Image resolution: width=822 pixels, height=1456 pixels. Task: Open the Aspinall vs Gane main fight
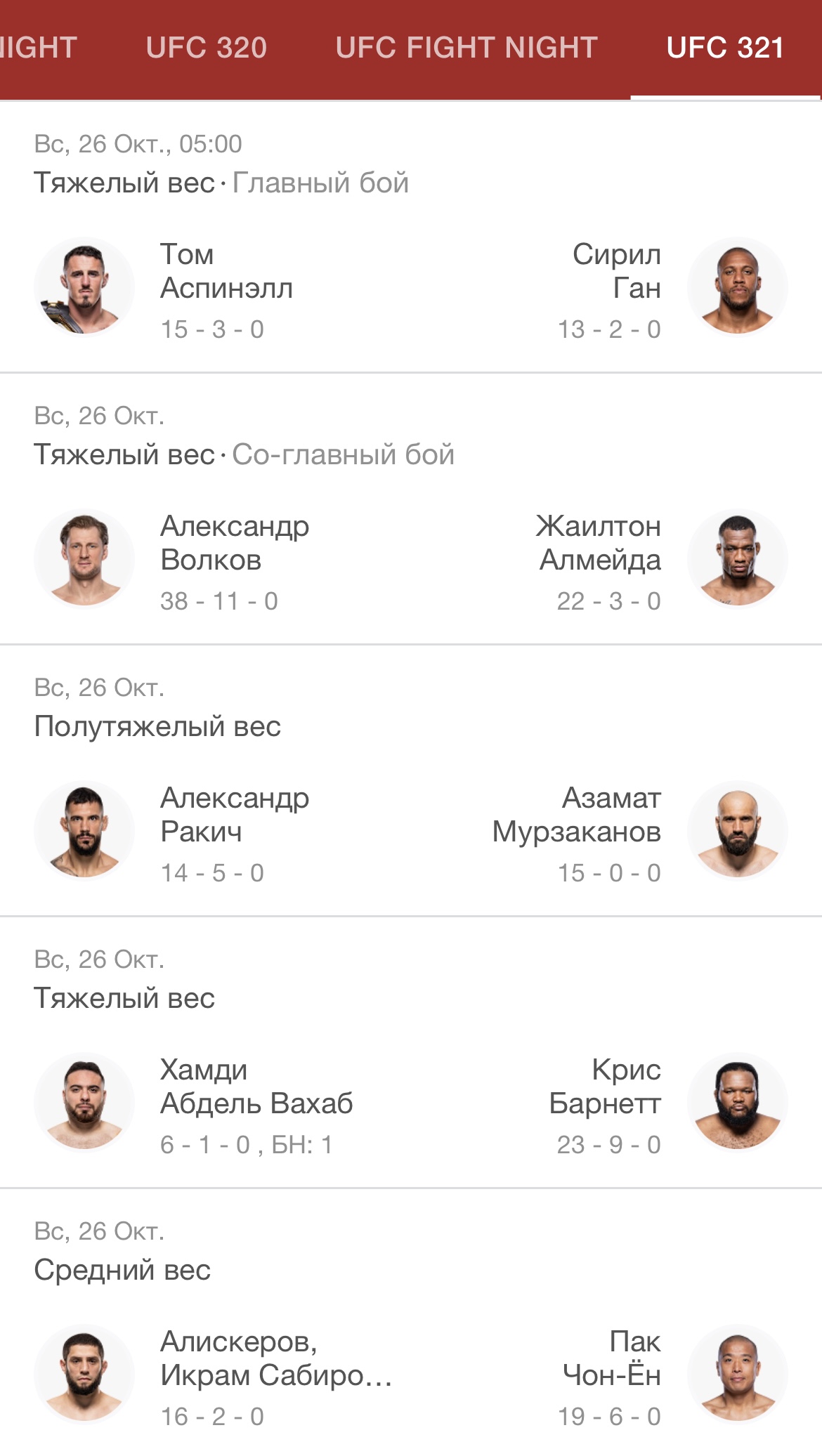[x=411, y=237]
